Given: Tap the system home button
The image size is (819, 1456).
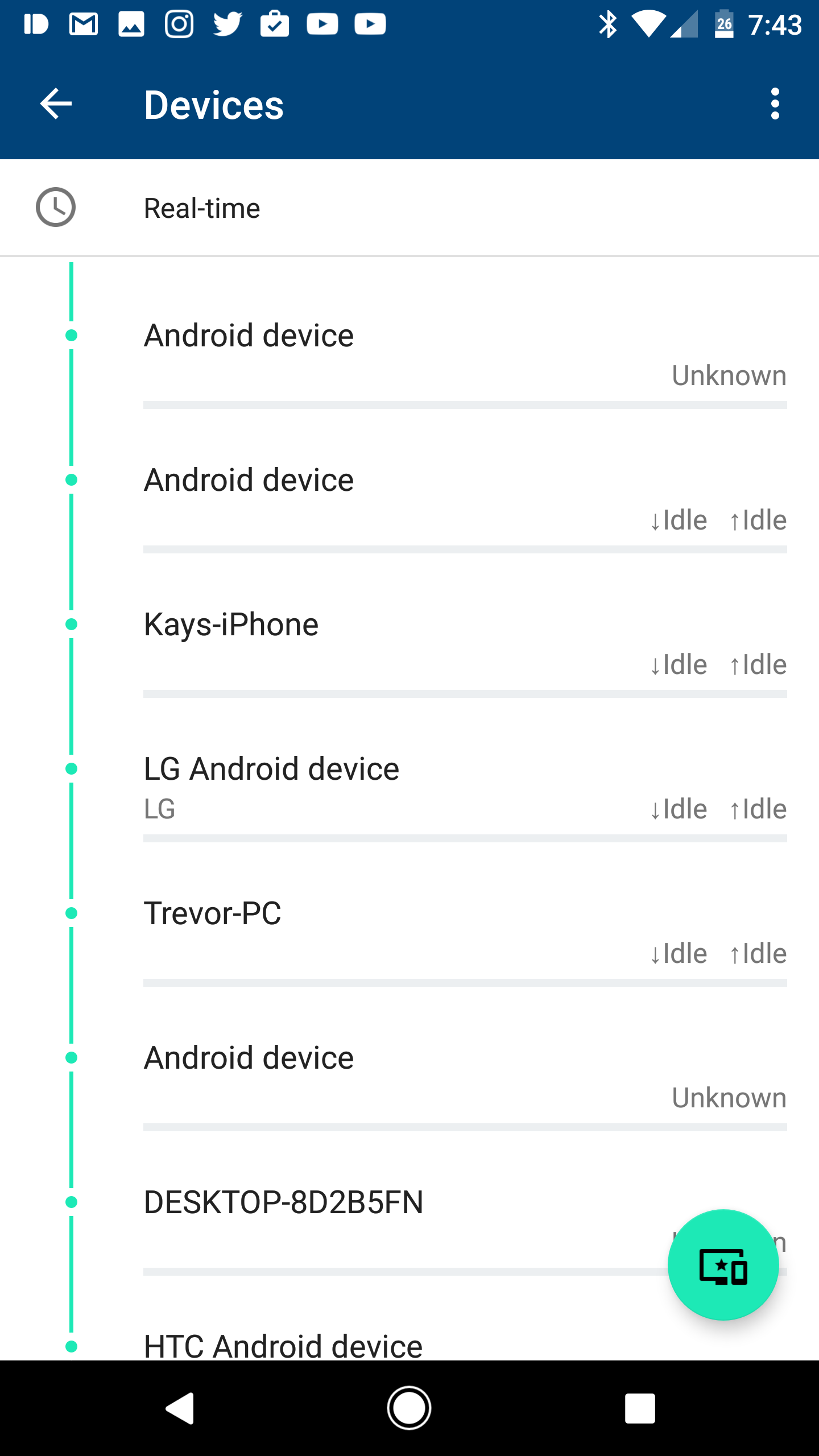Looking at the screenshot, I should coord(409,1408).
